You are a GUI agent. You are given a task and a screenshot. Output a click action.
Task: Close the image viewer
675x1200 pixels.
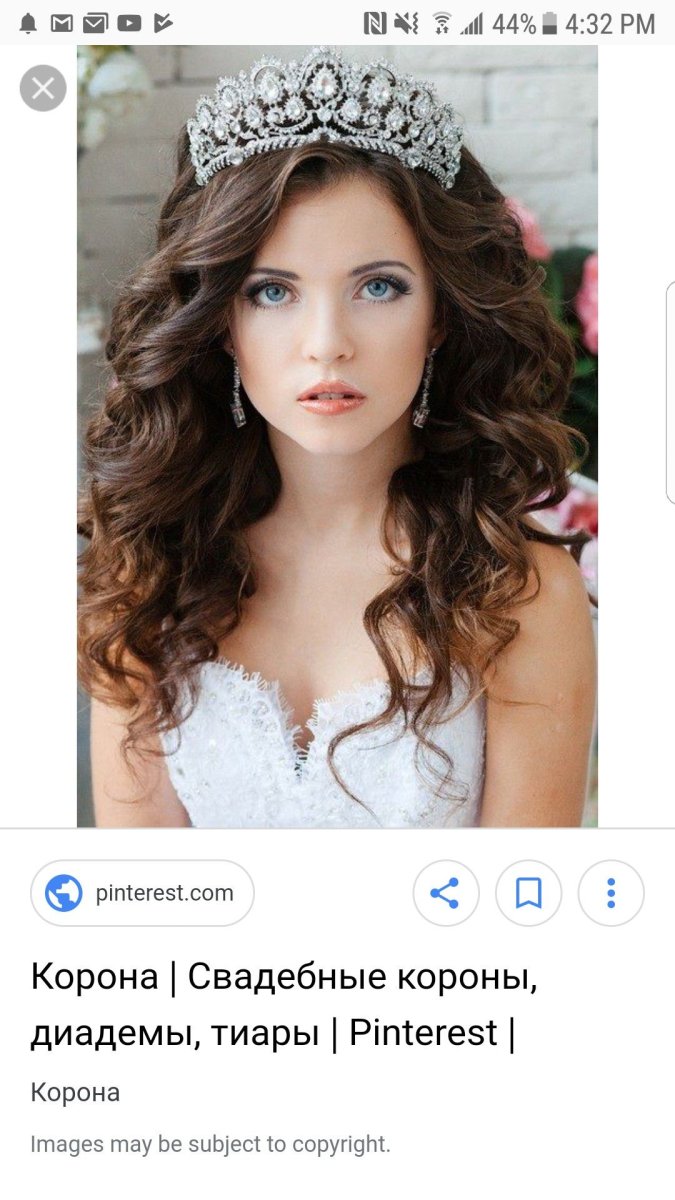pos(43,89)
